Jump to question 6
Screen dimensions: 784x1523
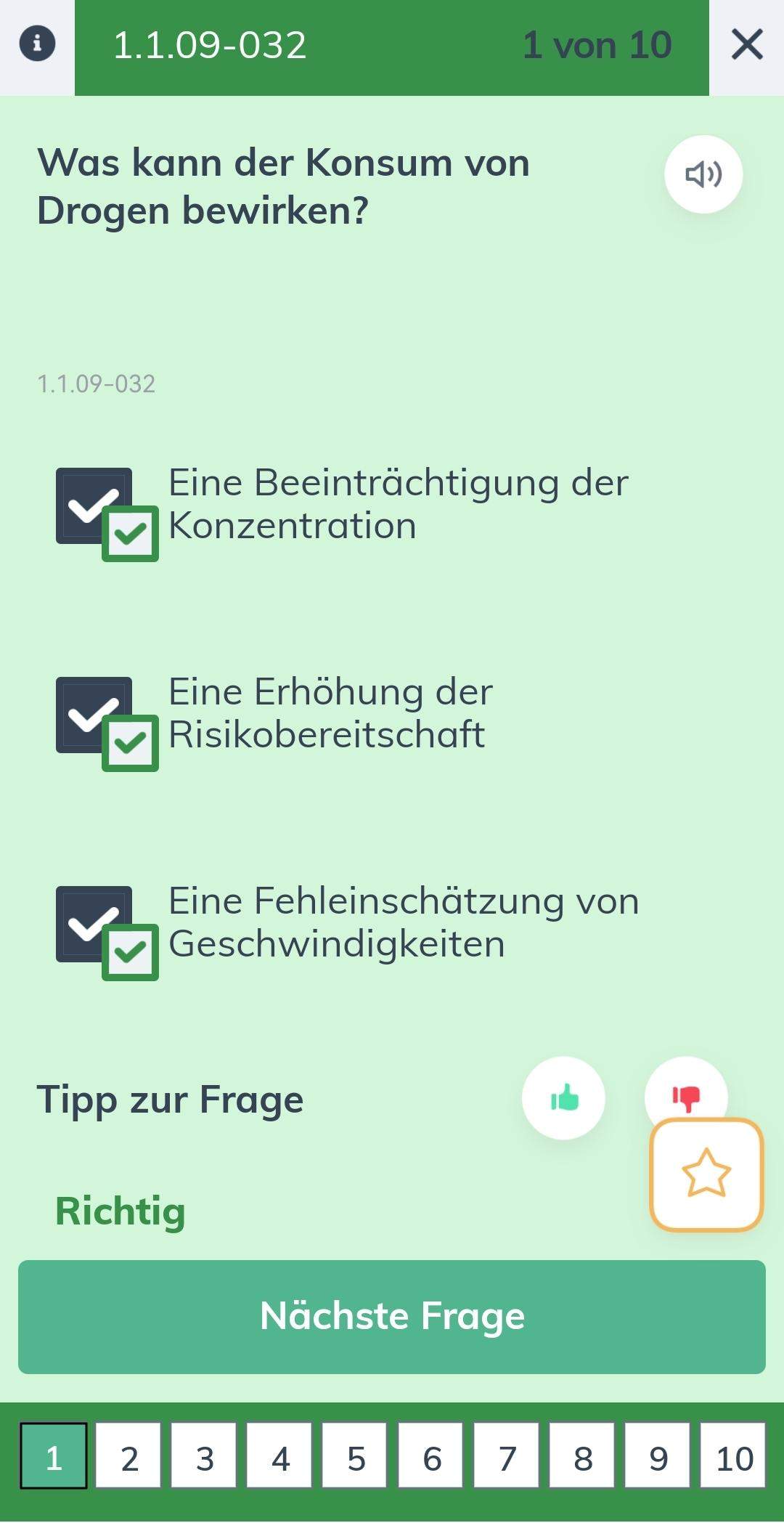431,1456
